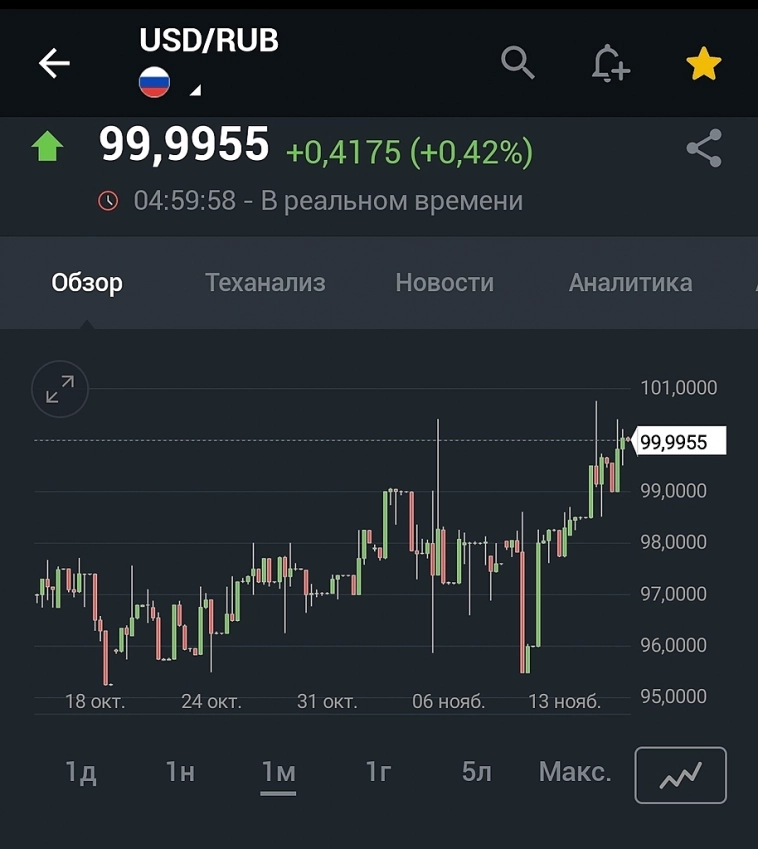Switch chart style via the line chart icon
This screenshot has height=849, width=758.
tap(680, 774)
